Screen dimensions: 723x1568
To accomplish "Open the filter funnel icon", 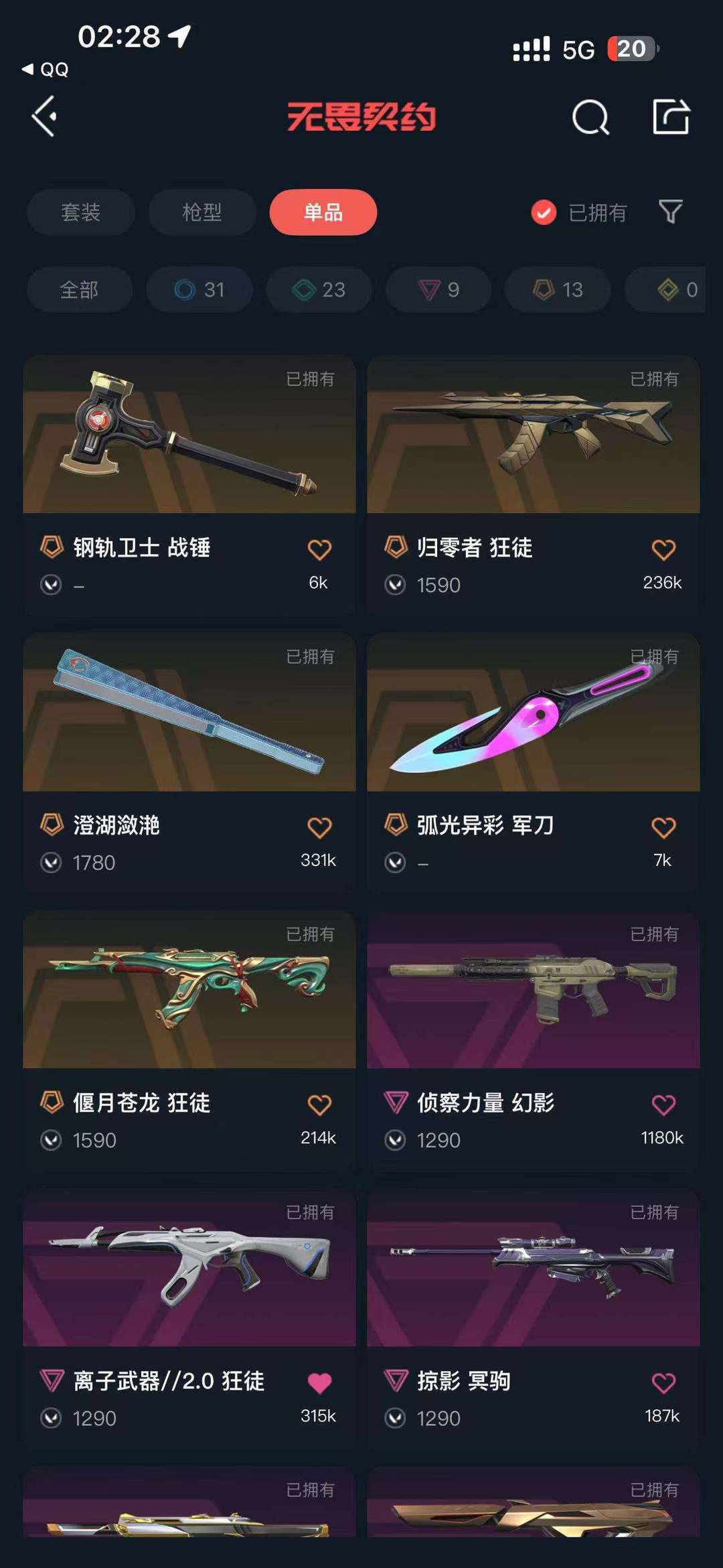I will [670, 212].
